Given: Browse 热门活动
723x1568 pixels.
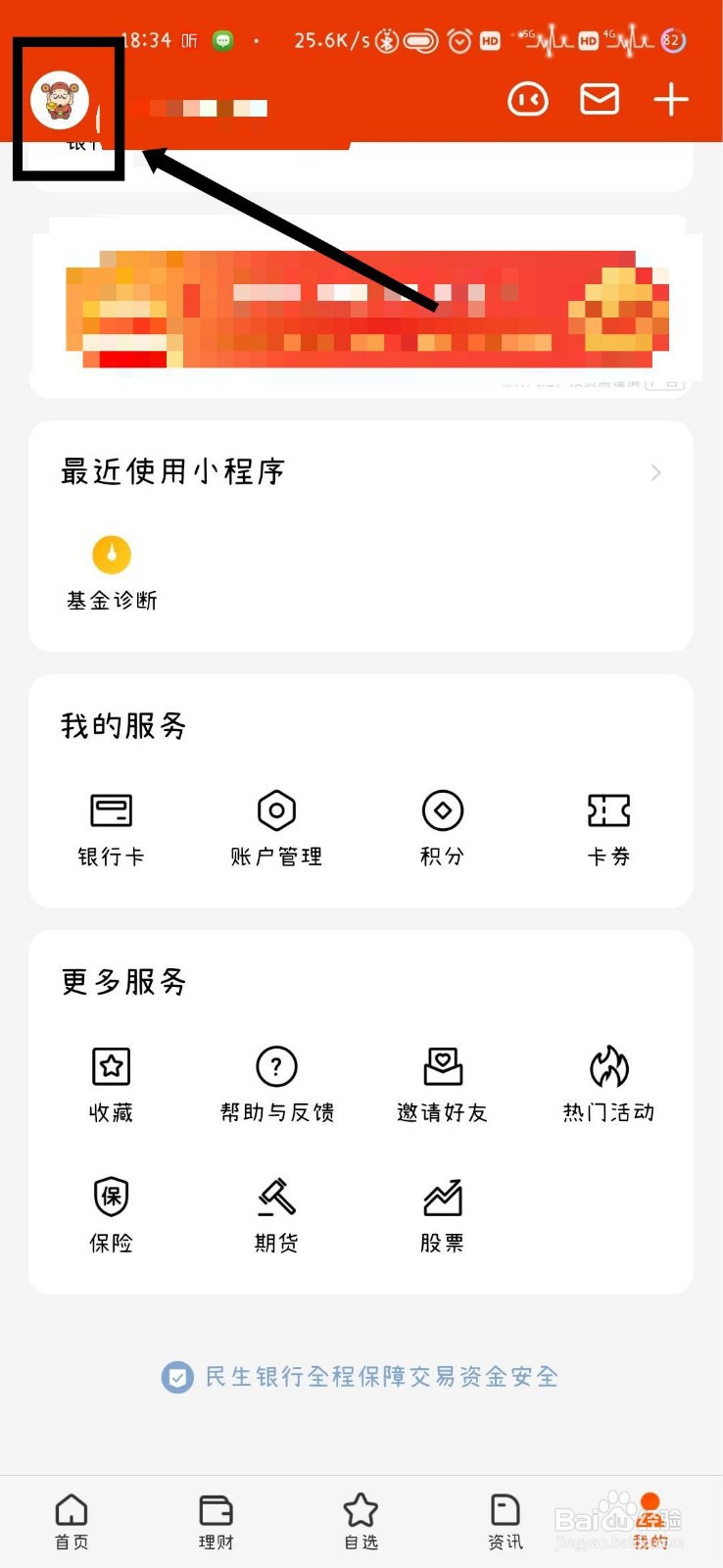Looking at the screenshot, I should tap(608, 1084).
